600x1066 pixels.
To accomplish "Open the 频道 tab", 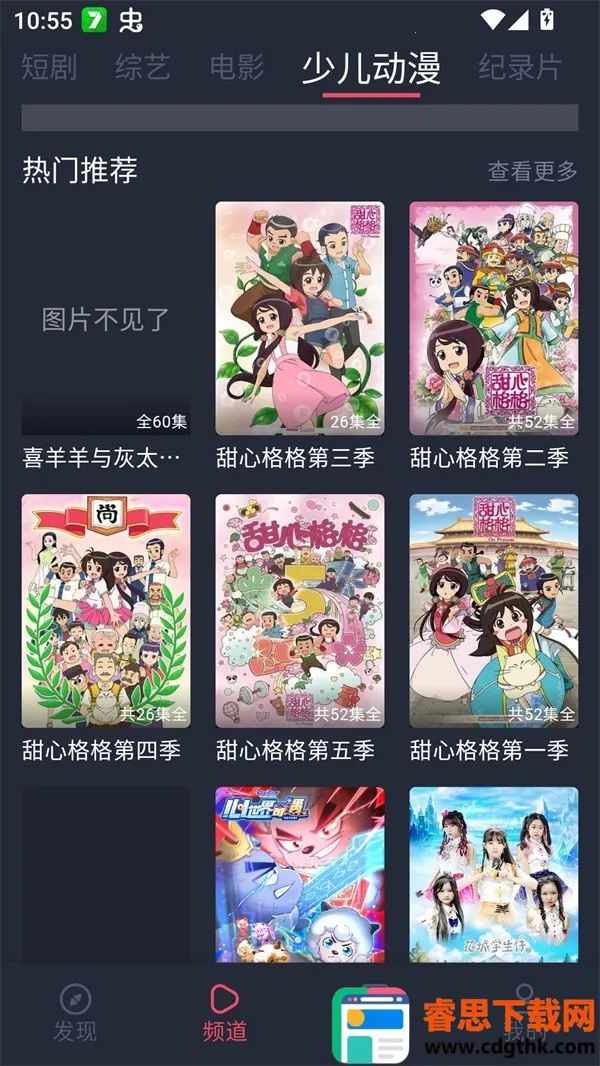I will (x=225, y=1012).
